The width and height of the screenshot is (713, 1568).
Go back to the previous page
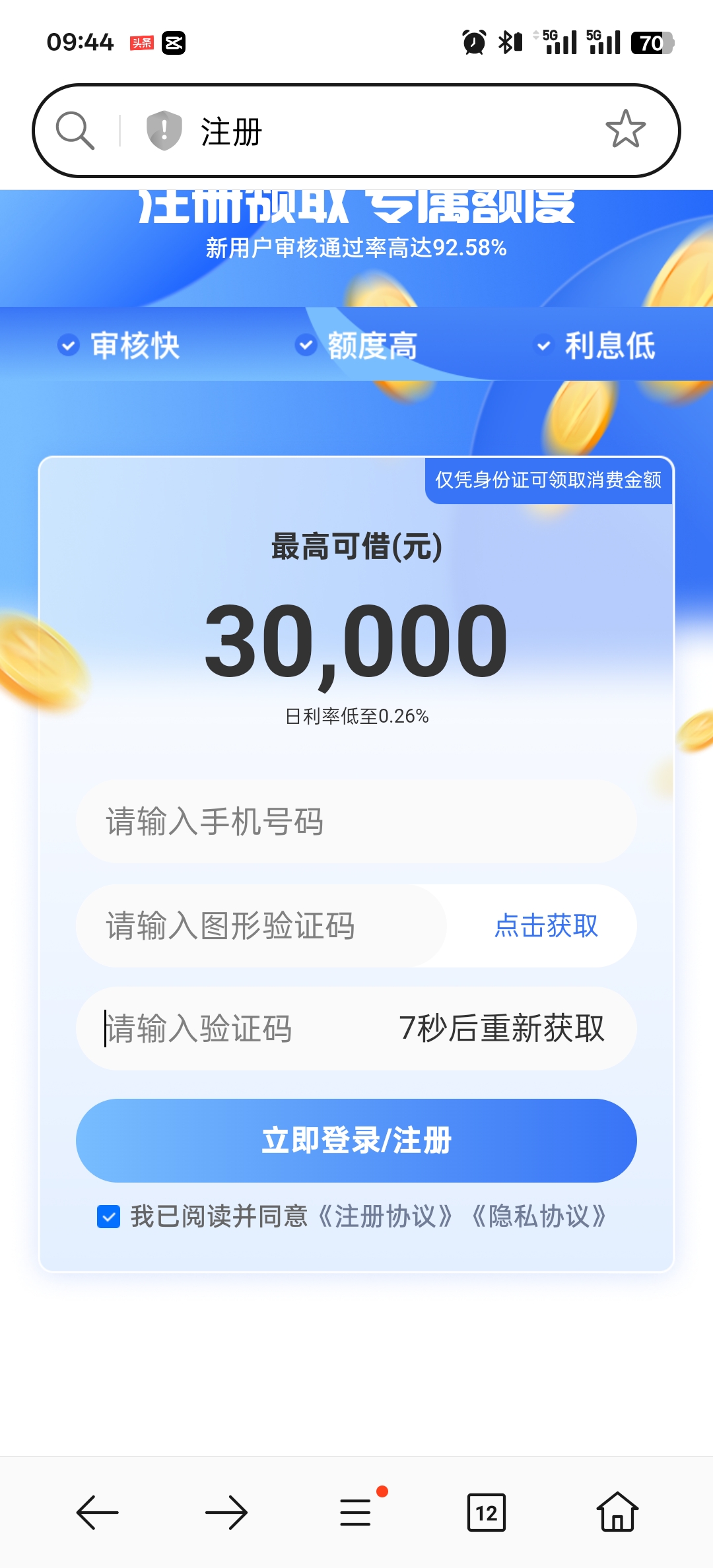click(97, 1513)
